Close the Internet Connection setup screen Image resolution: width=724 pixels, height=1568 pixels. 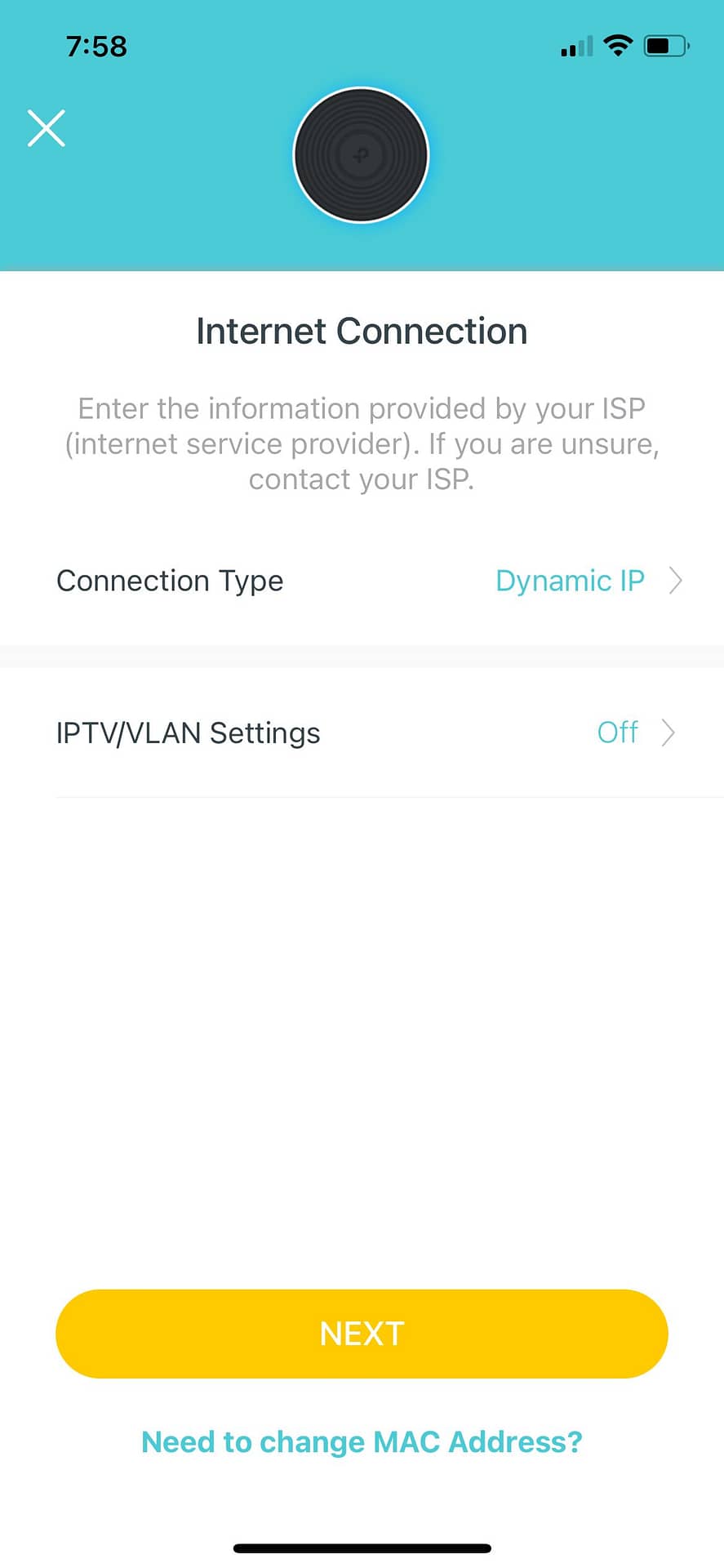(x=47, y=128)
